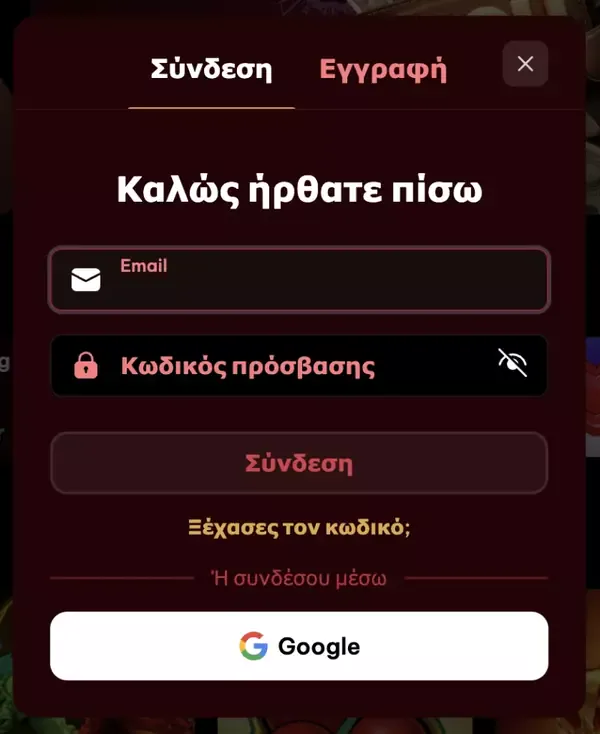This screenshot has width=600, height=734.
Task: Toggle password visibility eye icon
Action: 512,363
